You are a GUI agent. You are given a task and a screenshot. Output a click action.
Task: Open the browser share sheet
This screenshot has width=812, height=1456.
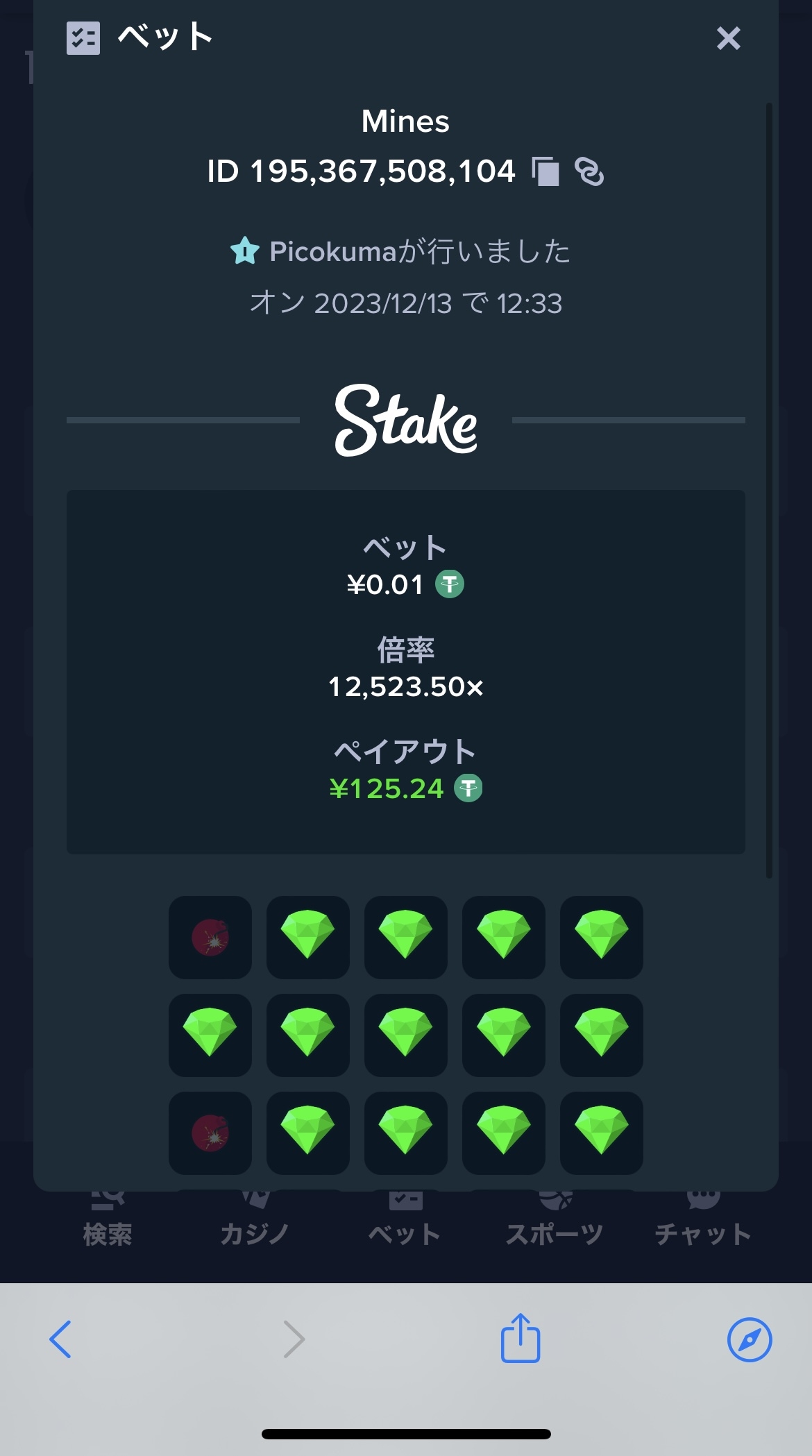point(521,1337)
